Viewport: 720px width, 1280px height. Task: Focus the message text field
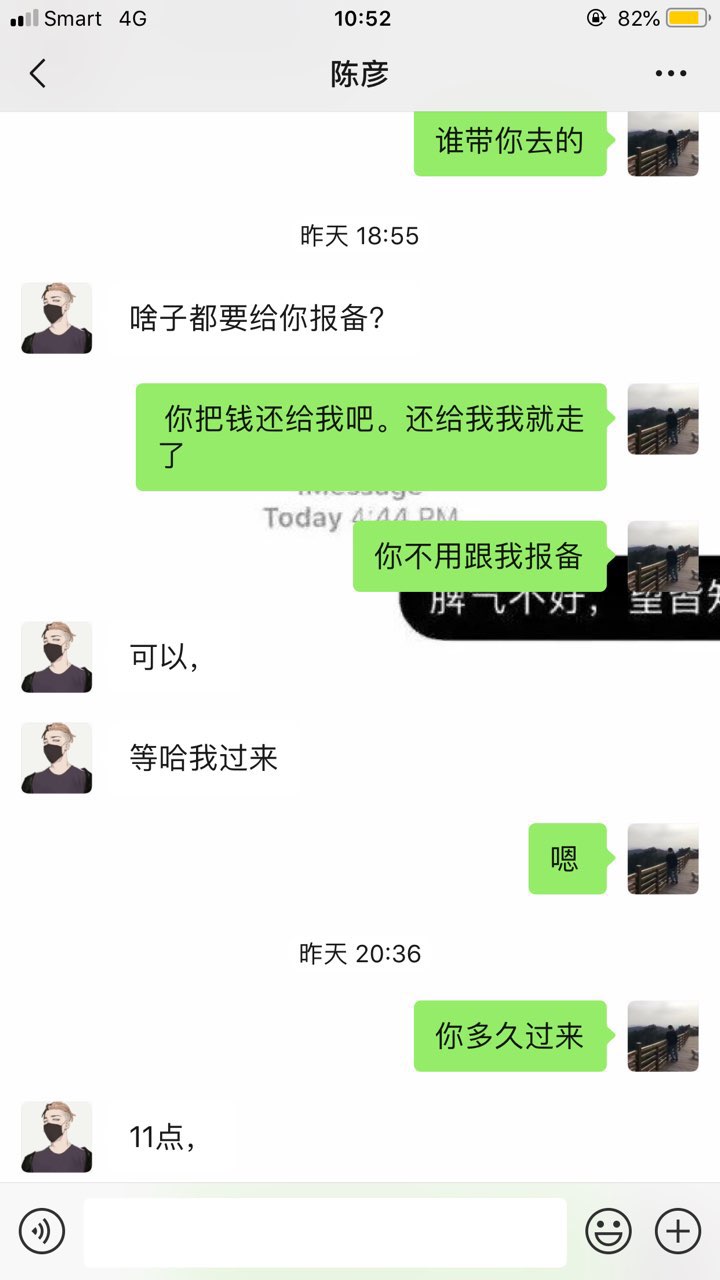[325, 1232]
